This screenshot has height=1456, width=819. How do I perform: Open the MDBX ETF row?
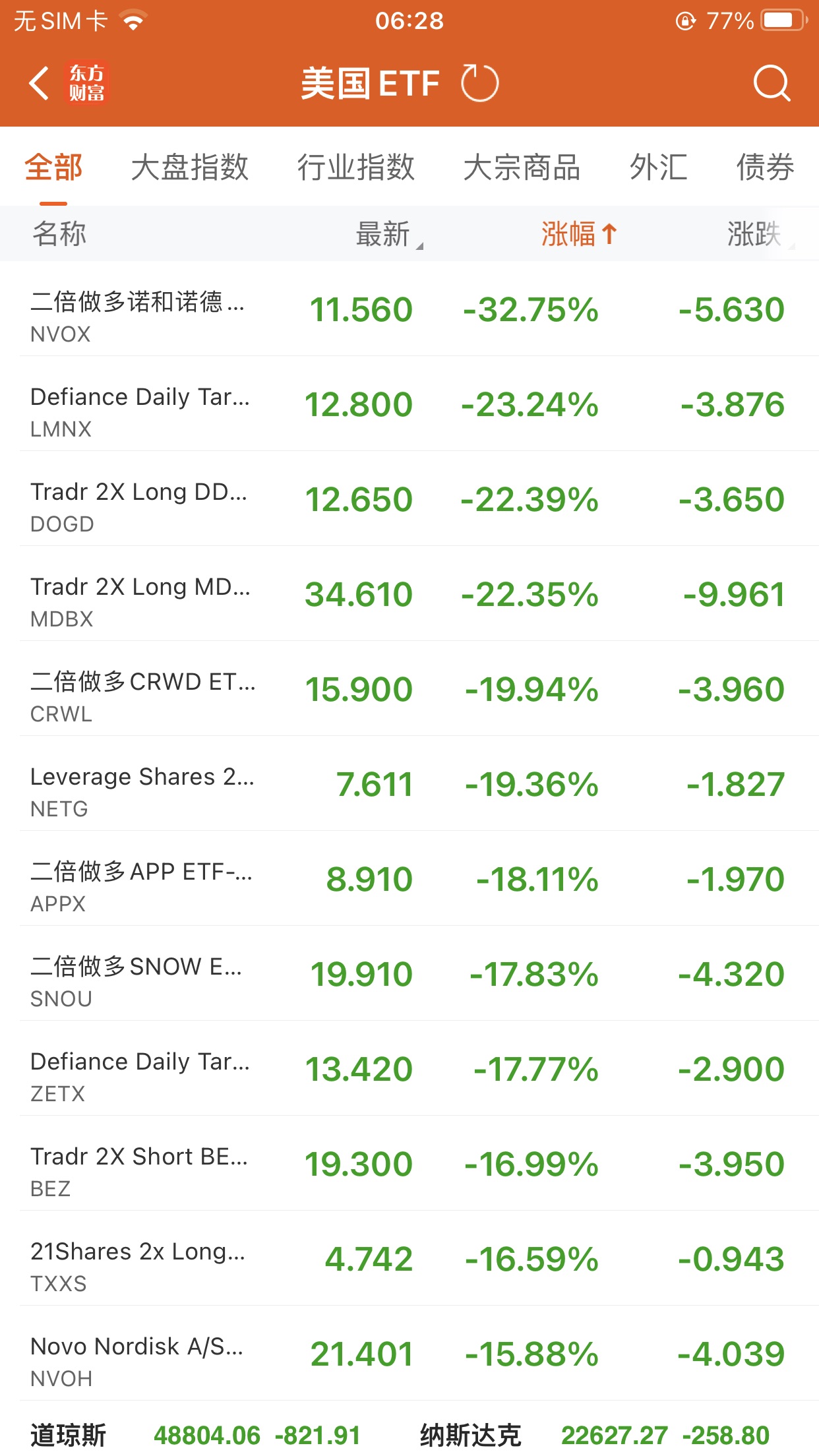click(x=409, y=595)
